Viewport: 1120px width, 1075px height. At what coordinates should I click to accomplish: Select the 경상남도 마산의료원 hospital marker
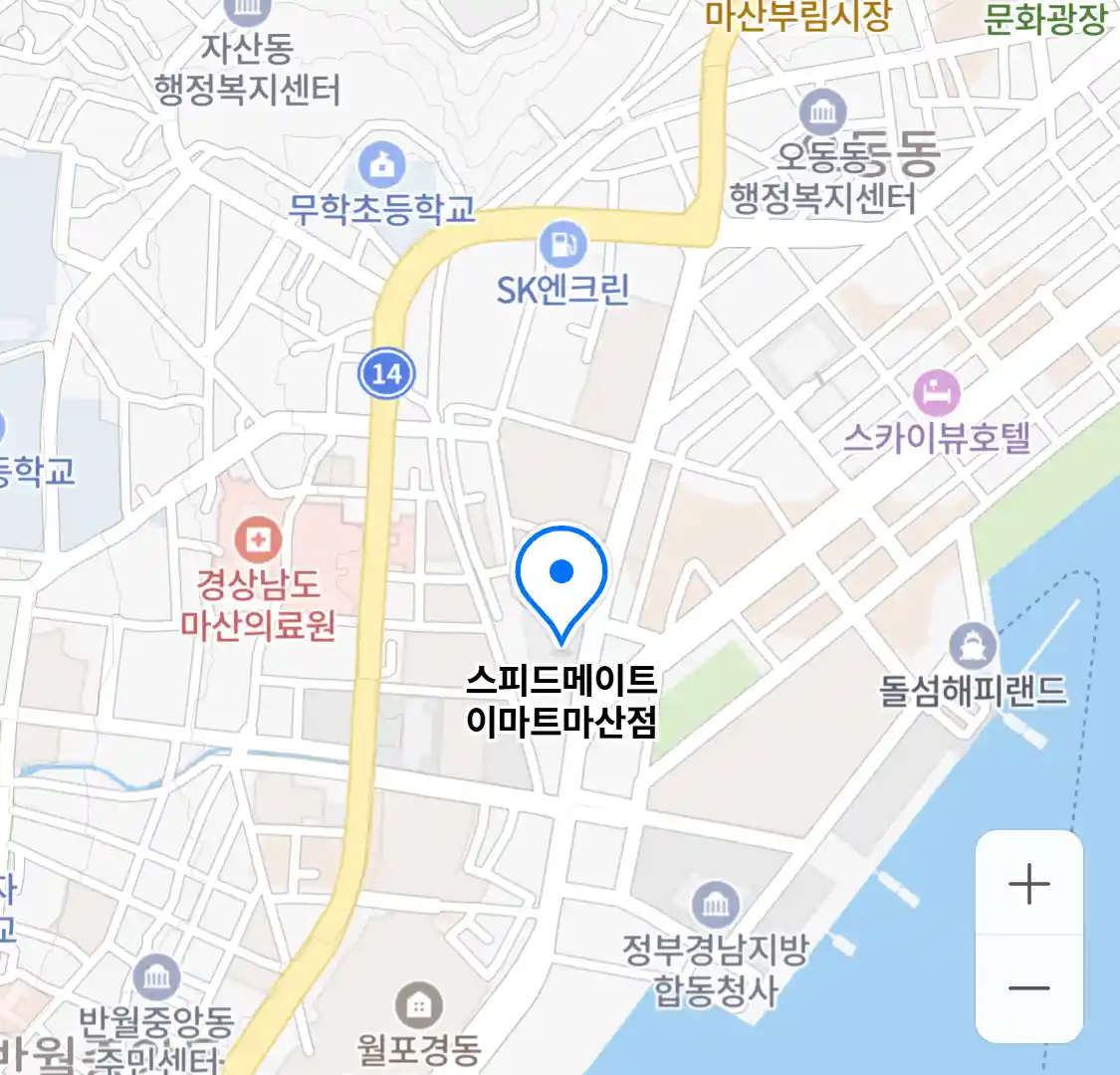pos(258,540)
